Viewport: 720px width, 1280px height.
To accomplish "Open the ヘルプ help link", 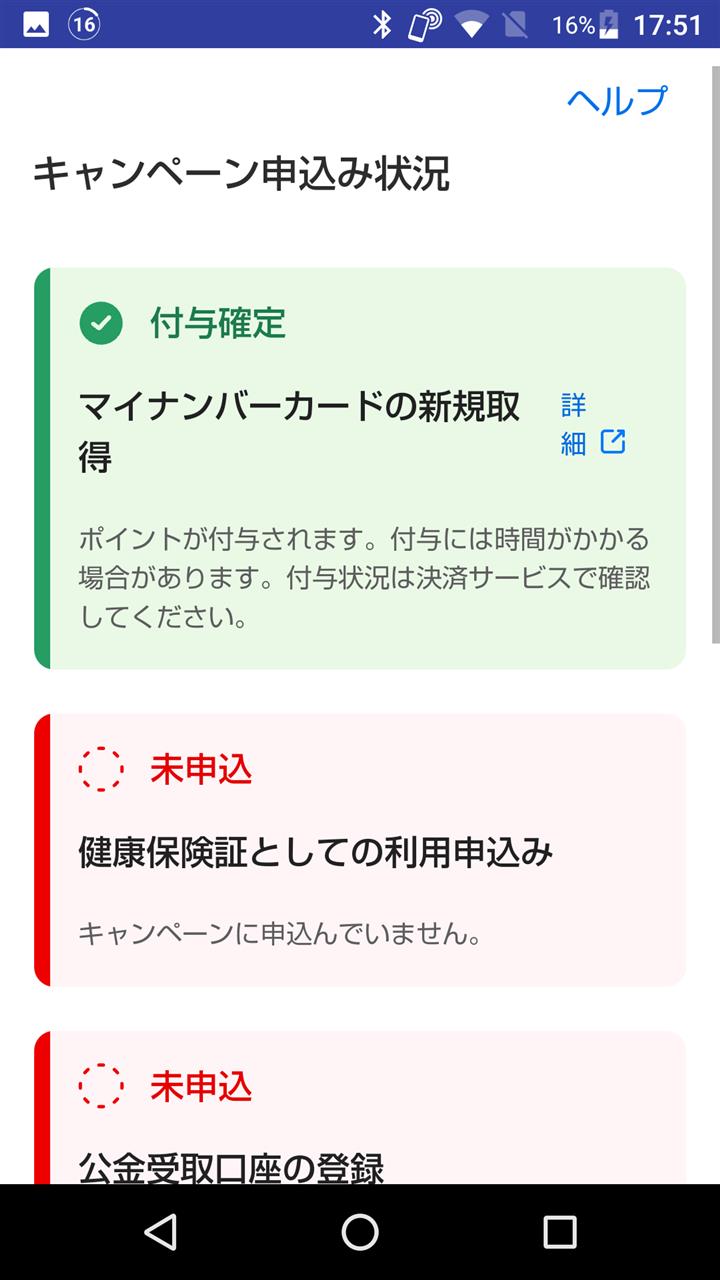I will [617, 100].
